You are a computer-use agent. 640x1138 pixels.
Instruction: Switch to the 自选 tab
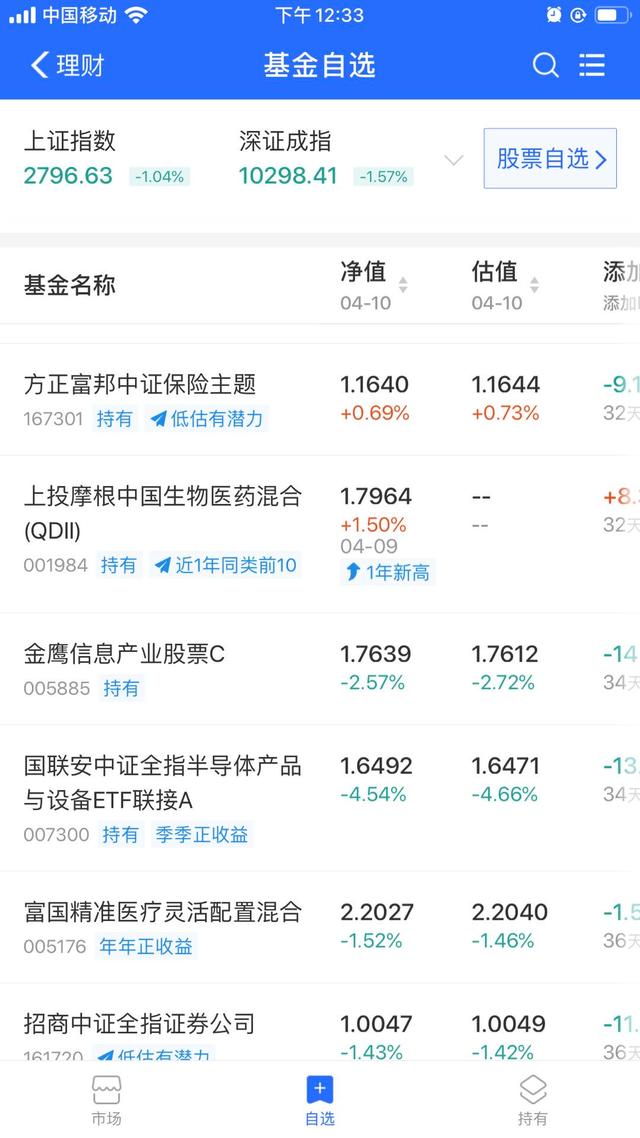320,1100
